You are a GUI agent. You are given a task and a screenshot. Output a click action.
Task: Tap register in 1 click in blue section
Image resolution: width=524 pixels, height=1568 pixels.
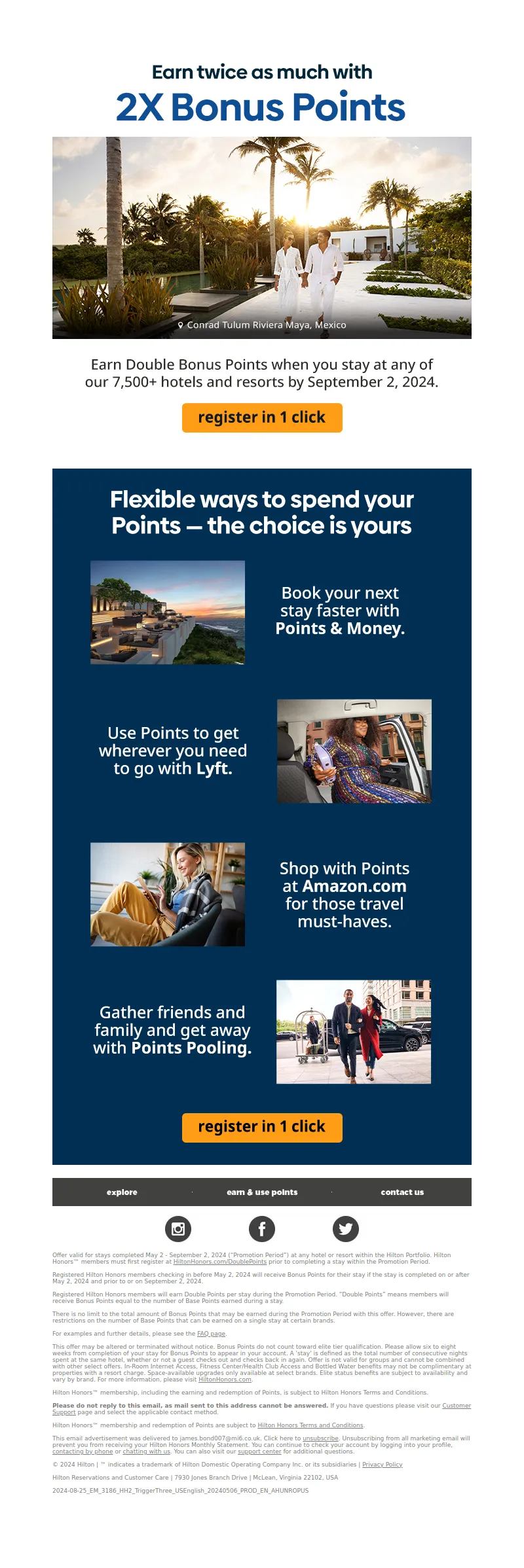pyautogui.click(x=262, y=1127)
